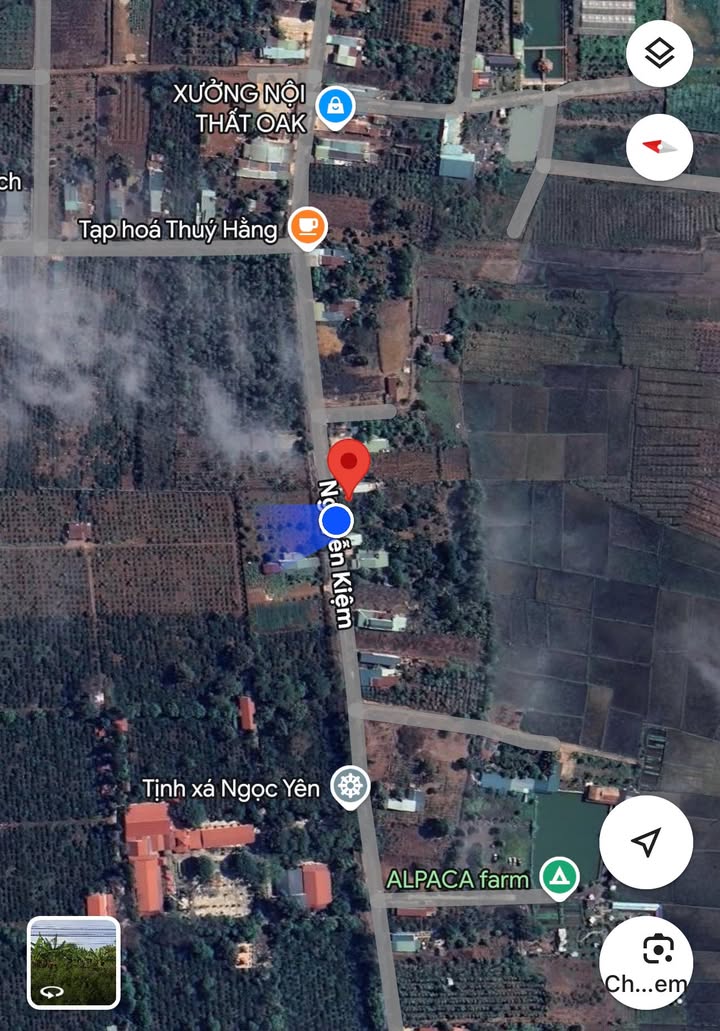View the Tịnh xá Ngọc Yên temple marker
This screenshot has width=720, height=1031.
click(350, 786)
